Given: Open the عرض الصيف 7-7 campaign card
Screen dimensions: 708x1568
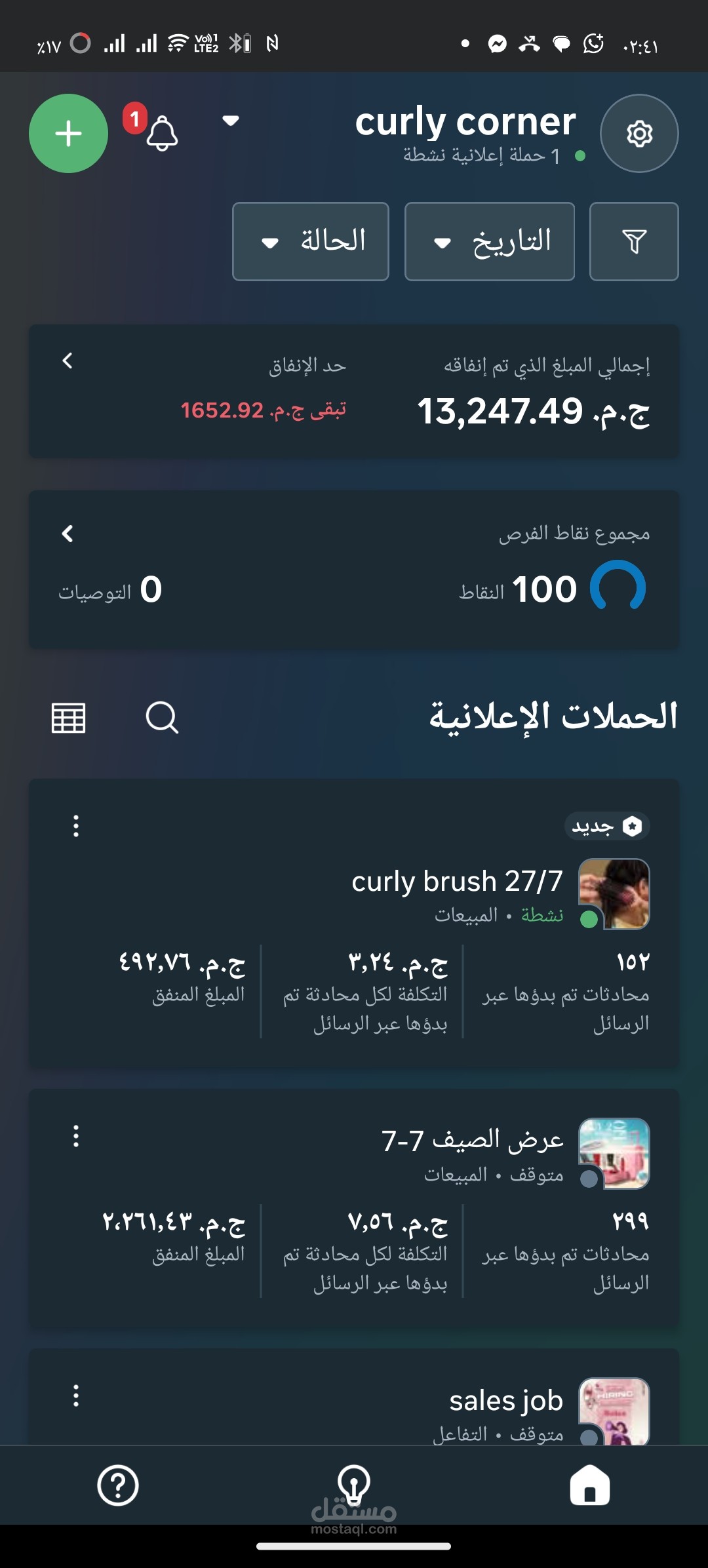Looking at the screenshot, I should coord(354,1208).
